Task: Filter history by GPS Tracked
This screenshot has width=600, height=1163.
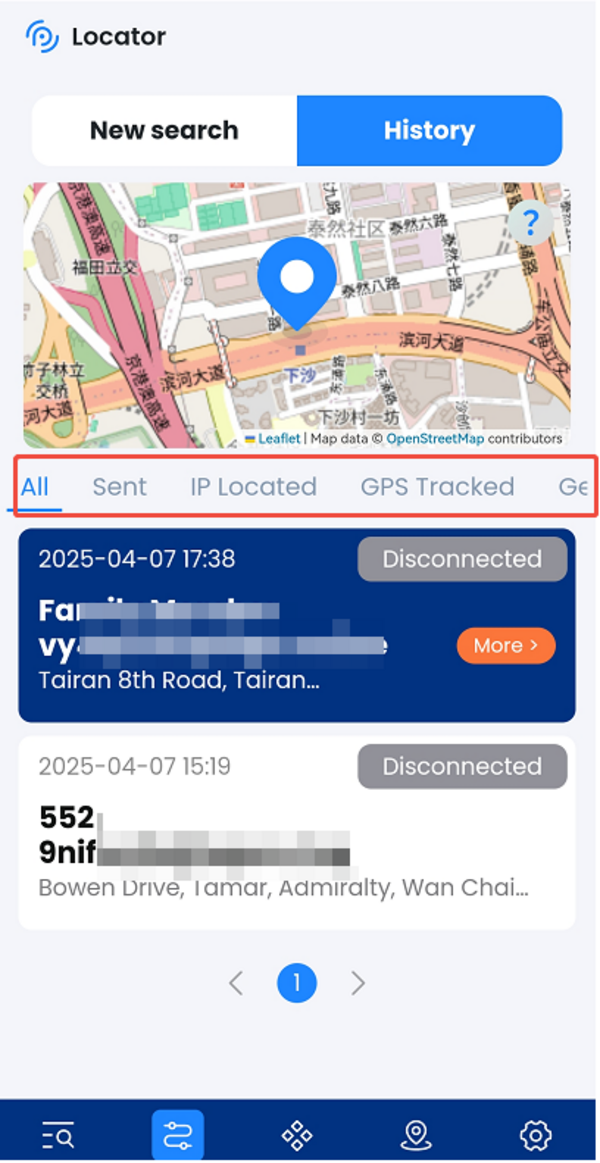Action: [x=437, y=487]
